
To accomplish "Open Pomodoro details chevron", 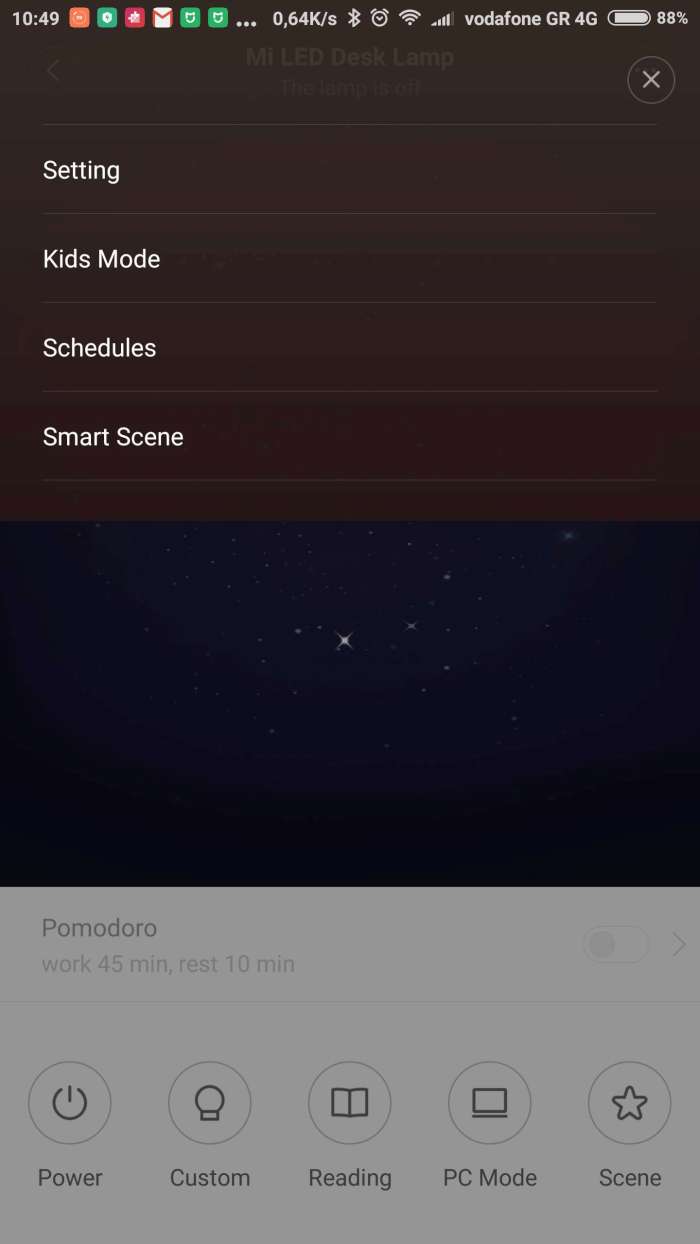I will click(679, 945).
